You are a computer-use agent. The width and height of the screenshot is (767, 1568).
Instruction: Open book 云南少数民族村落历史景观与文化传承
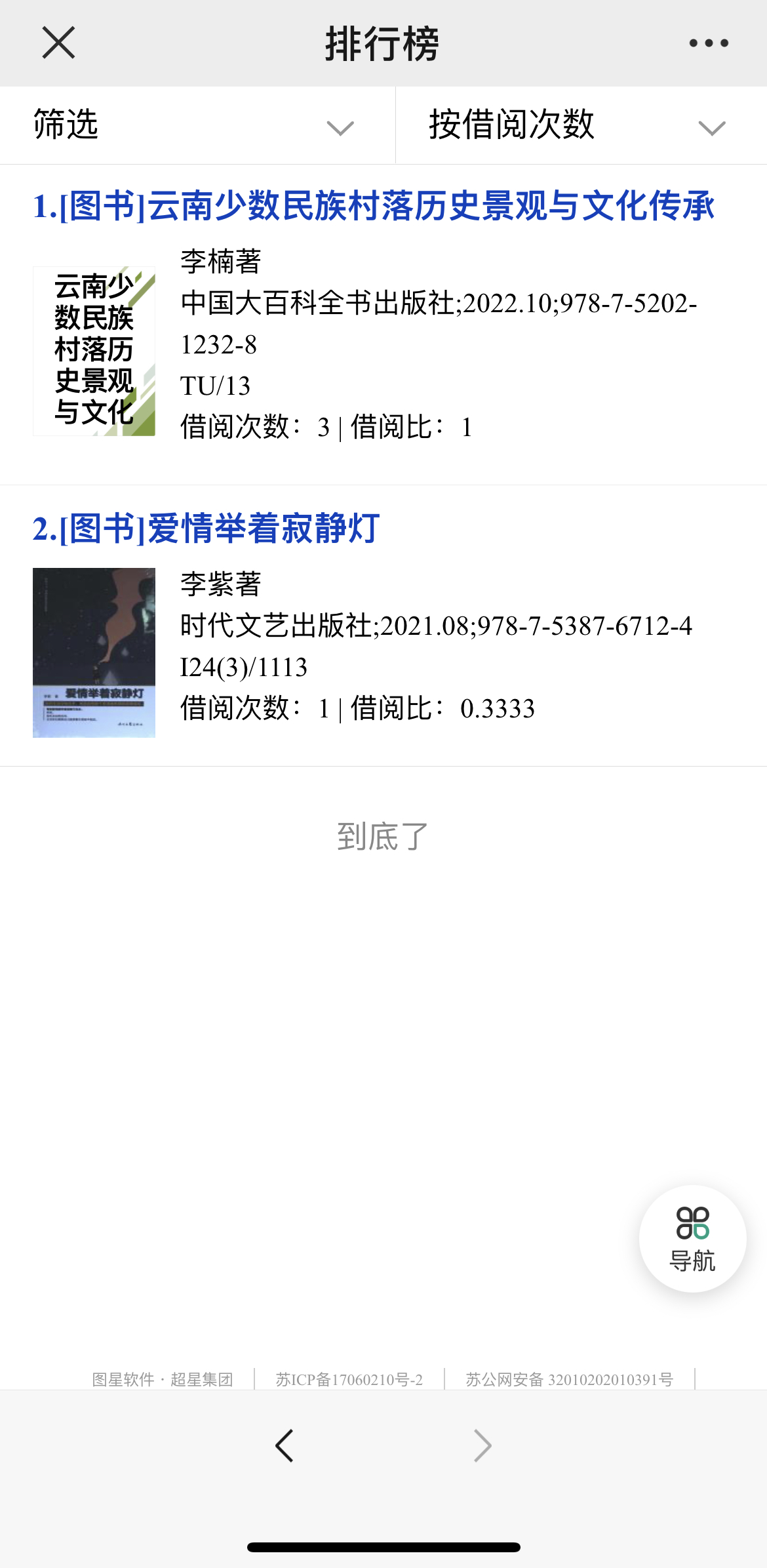(x=374, y=207)
